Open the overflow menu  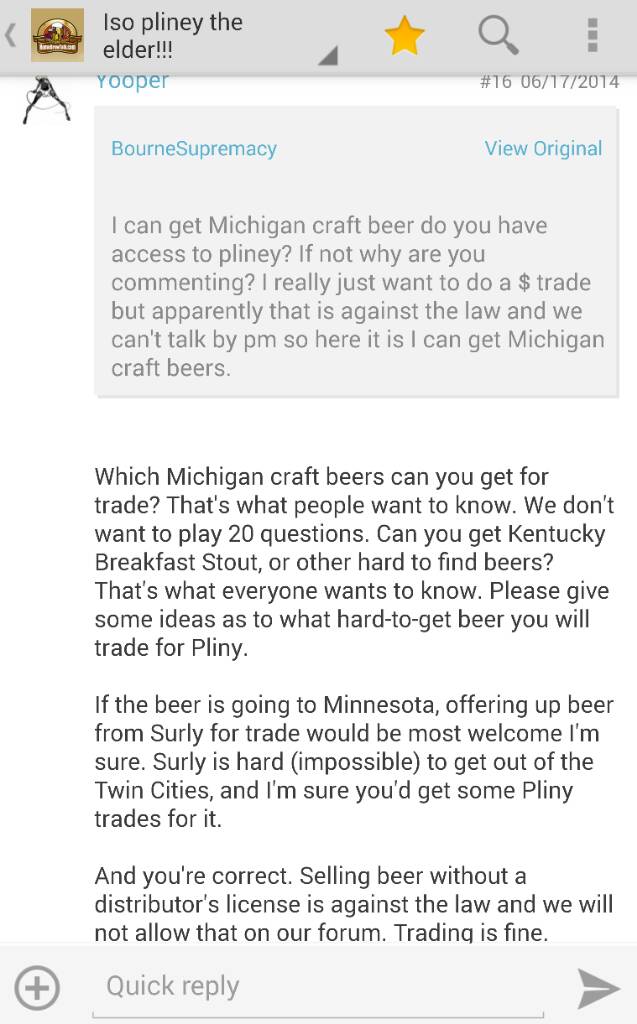point(592,35)
